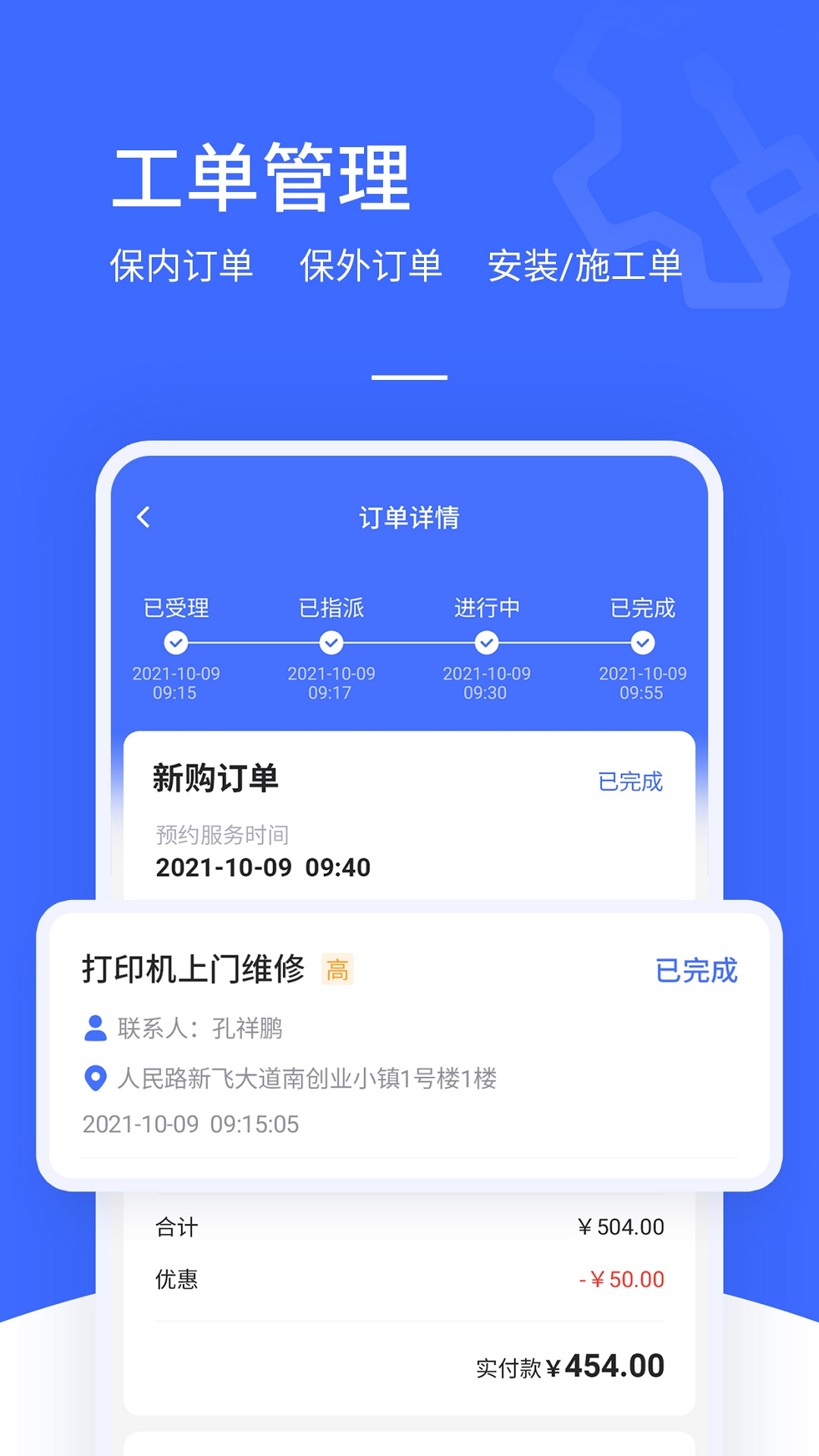This screenshot has width=819, height=1456.
Task: Toggle the 高 priority badge next to 打印机上门维修
Action: click(337, 970)
